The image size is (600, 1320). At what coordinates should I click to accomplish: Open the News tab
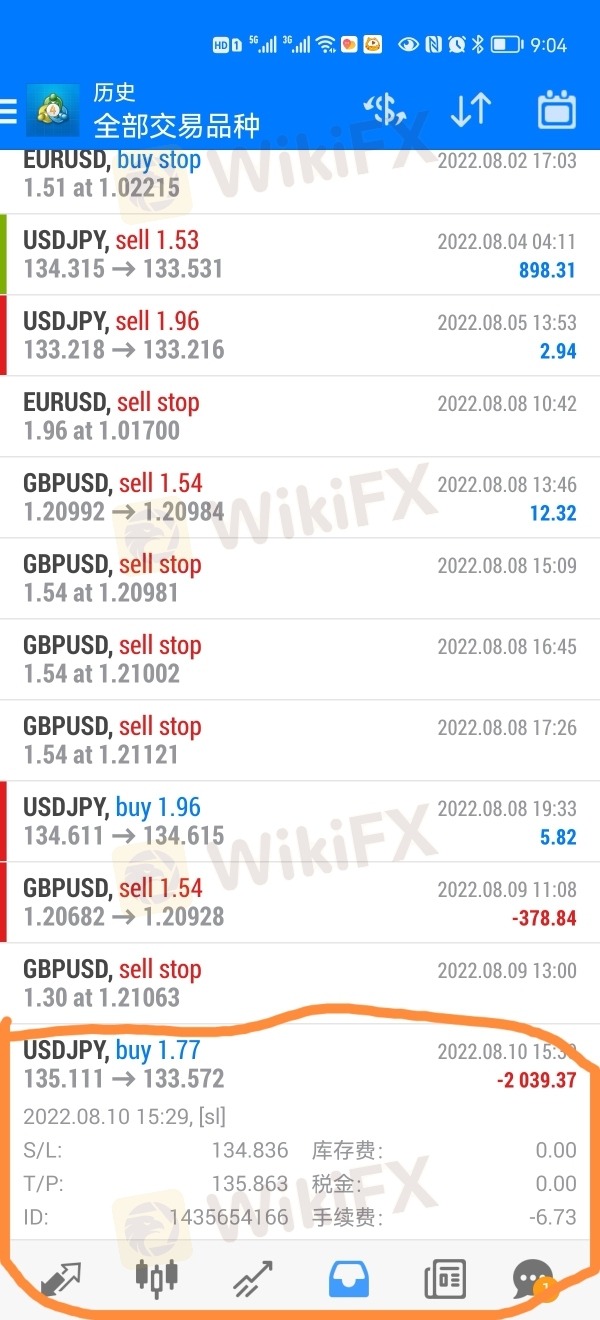click(x=445, y=1279)
